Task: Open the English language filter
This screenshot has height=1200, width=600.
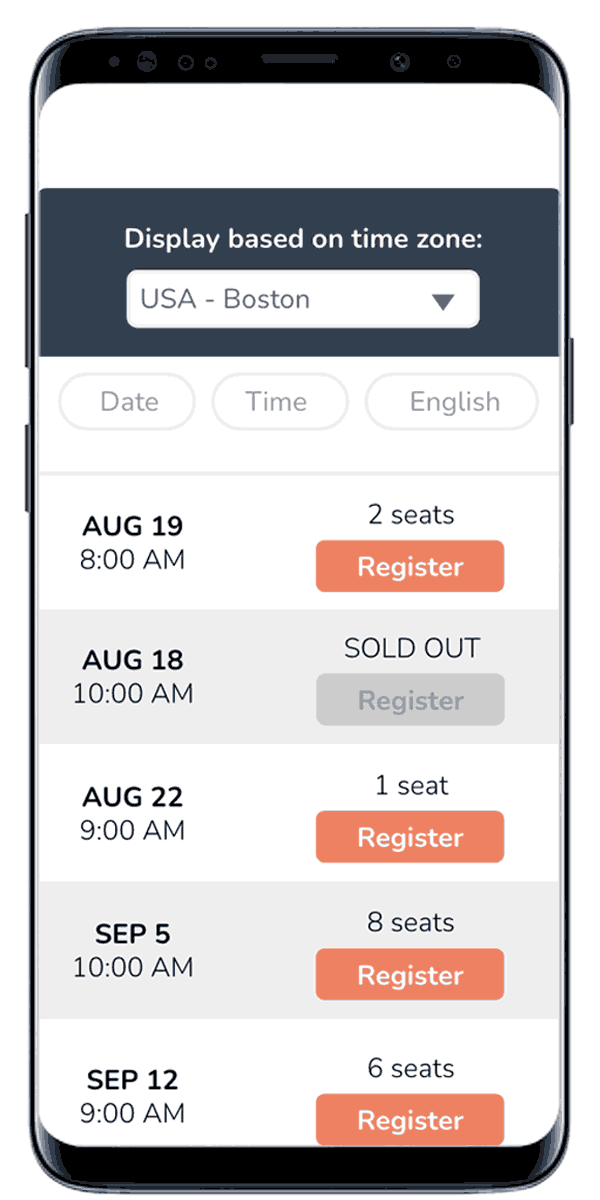Action: tap(453, 402)
